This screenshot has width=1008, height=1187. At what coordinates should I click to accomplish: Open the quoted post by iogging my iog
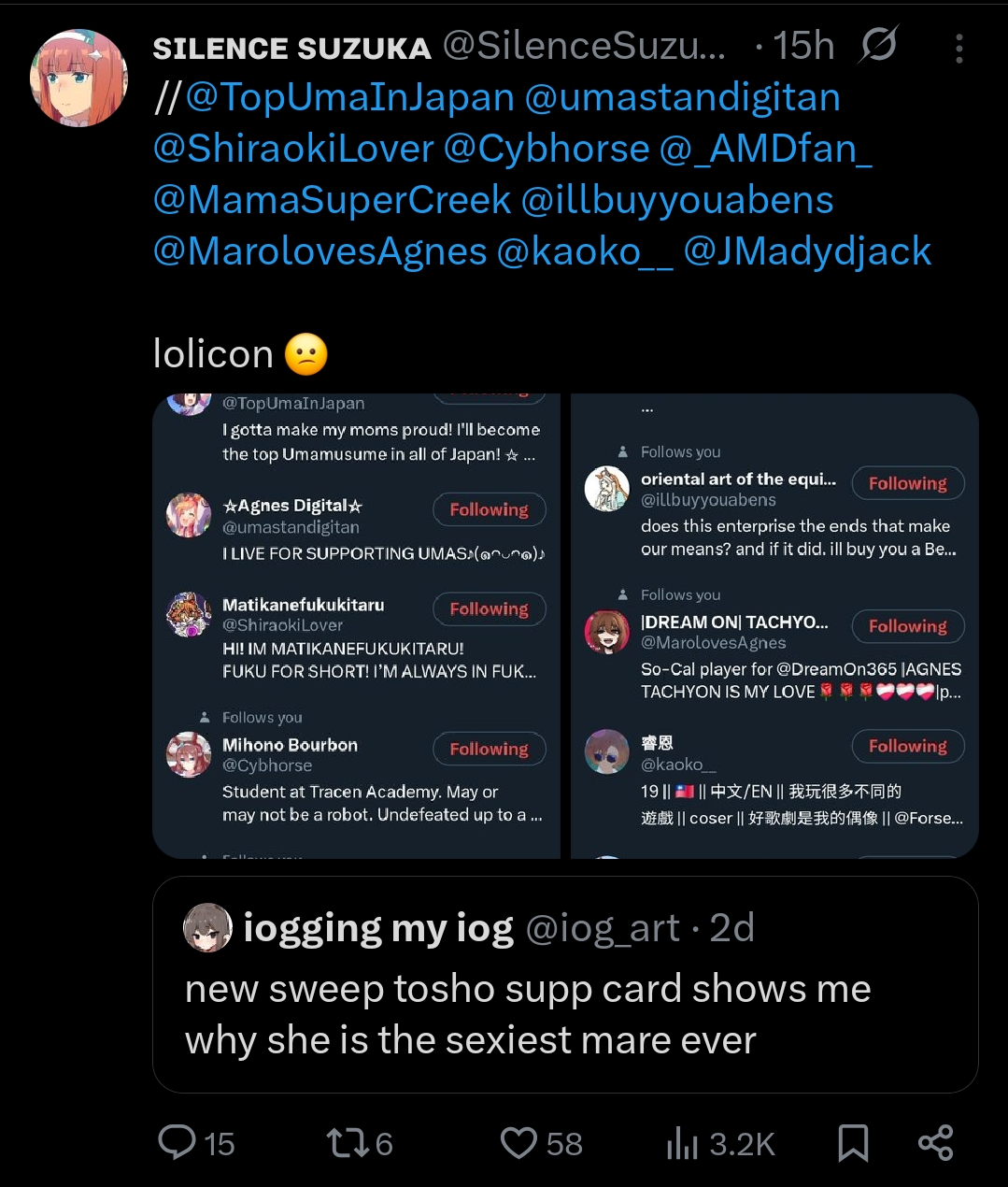click(x=564, y=984)
